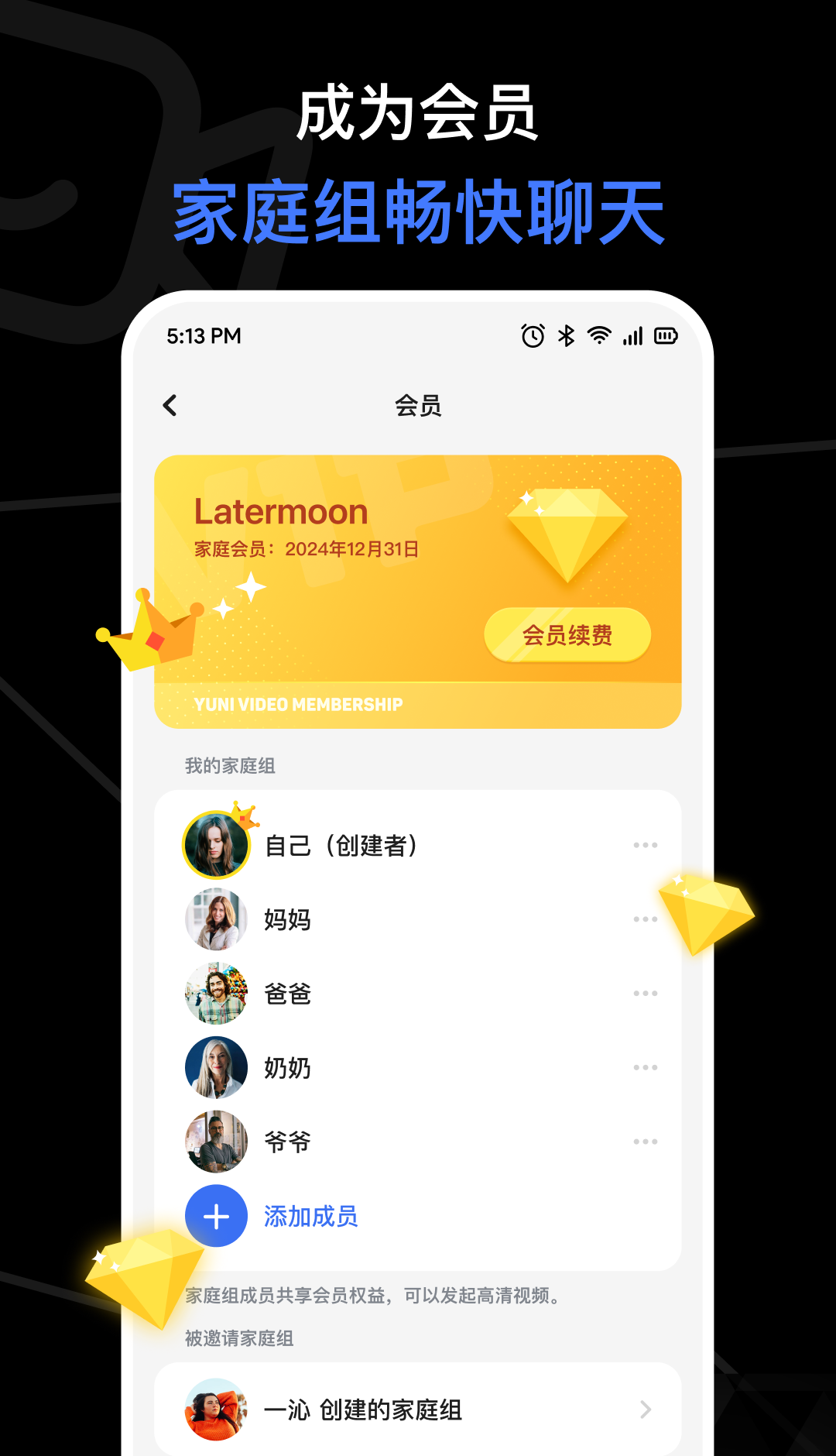Image resolution: width=836 pixels, height=1456 pixels.
Task: Open more options next to 爸爸
Action: pyautogui.click(x=645, y=994)
